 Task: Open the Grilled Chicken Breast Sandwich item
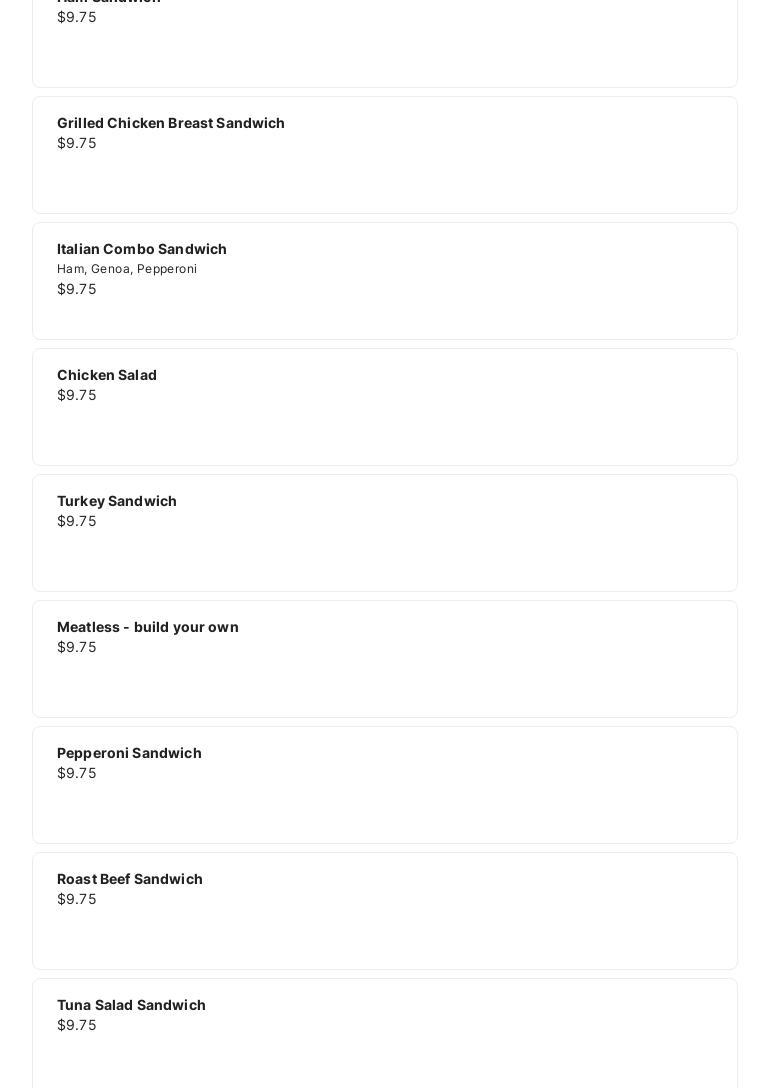tap(384, 155)
